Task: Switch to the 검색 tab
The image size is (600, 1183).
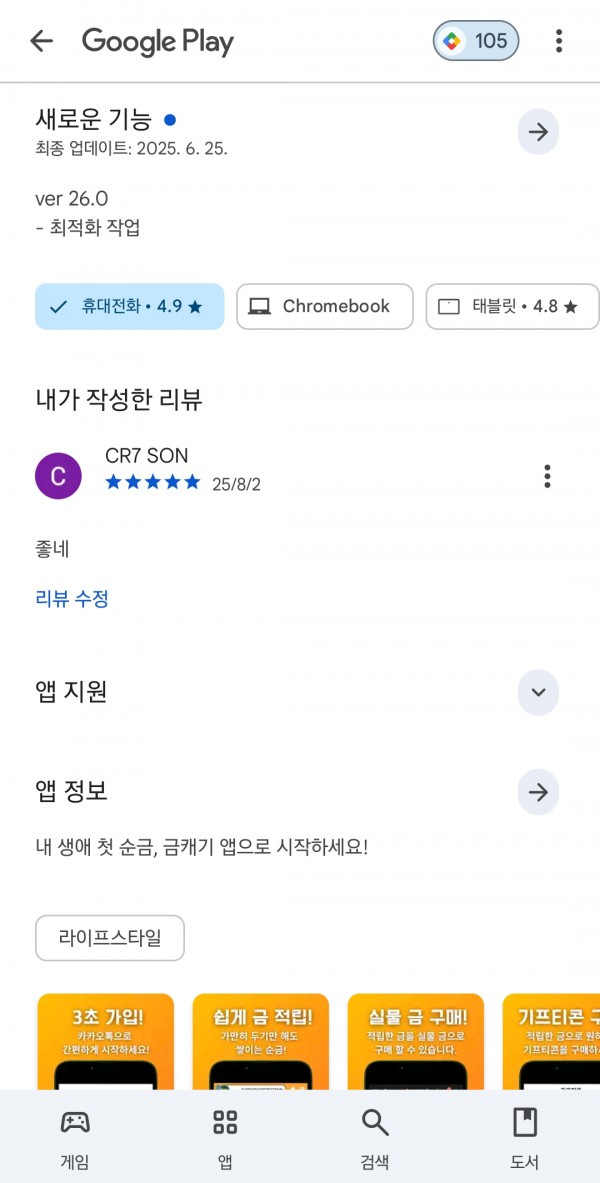Action: pyautogui.click(x=375, y=1137)
